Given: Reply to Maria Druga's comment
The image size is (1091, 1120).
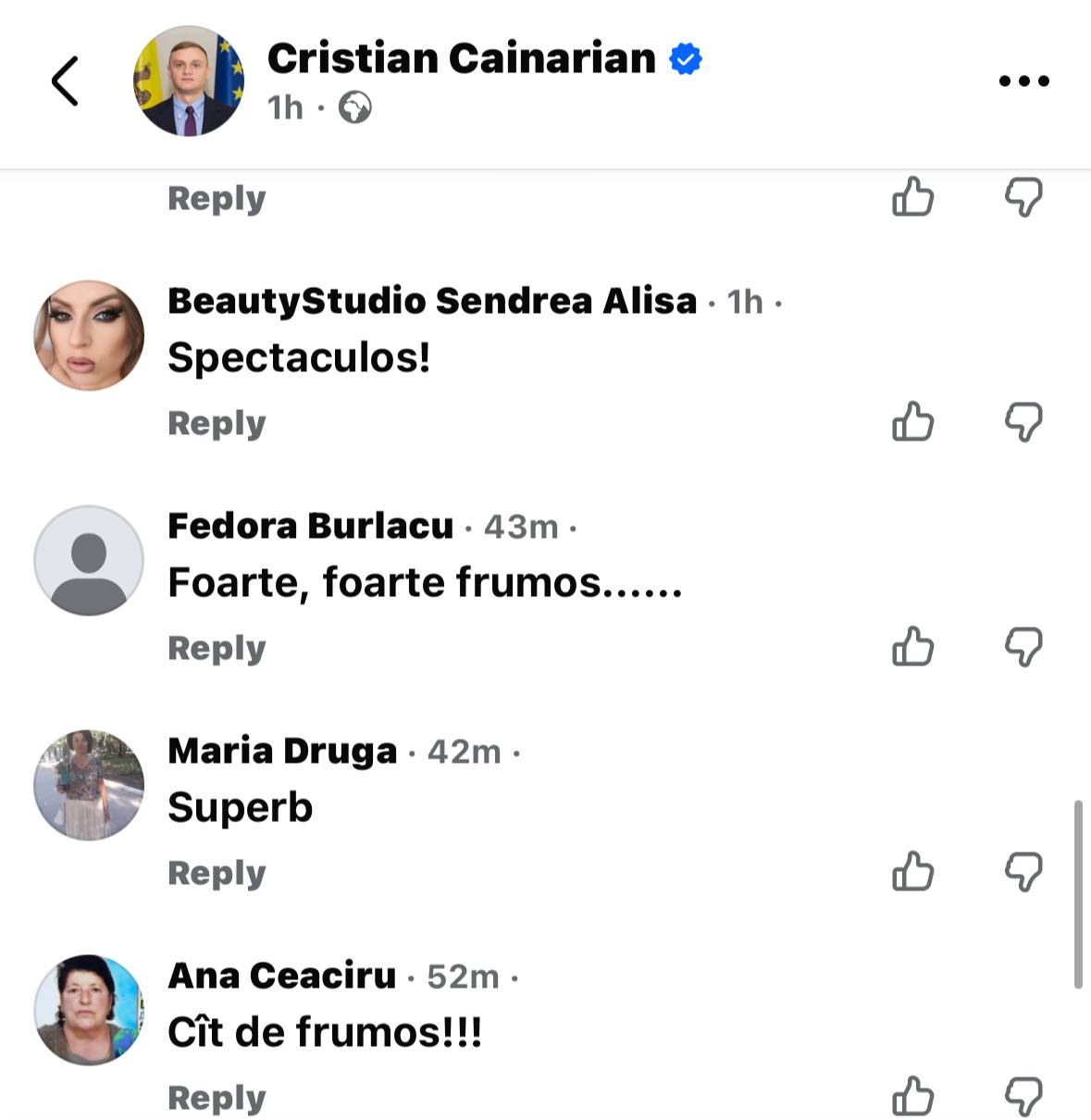Looking at the screenshot, I should coord(217,873).
